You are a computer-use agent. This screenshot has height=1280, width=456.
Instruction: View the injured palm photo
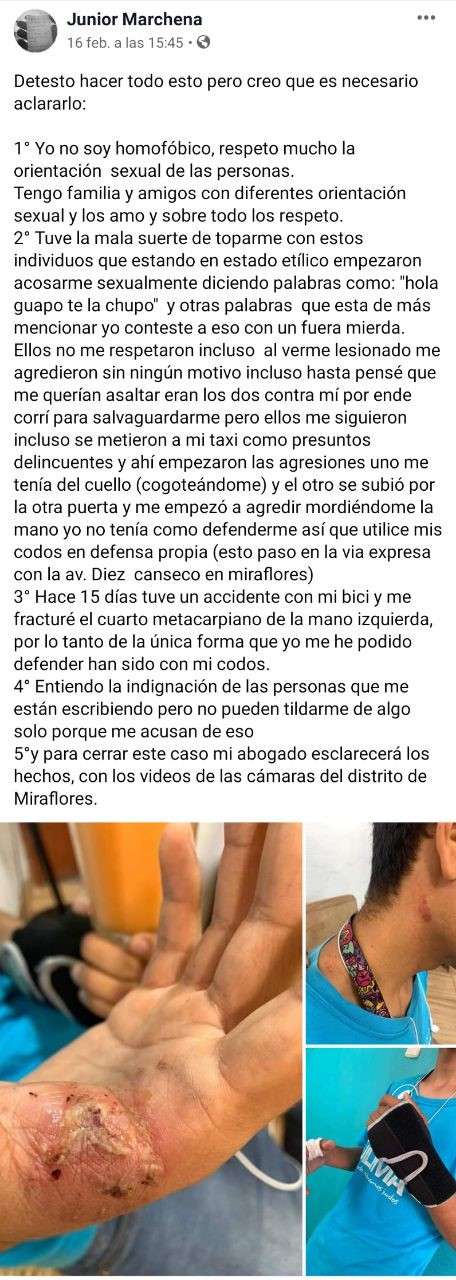pyautogui.click(x=151, y=1048)
